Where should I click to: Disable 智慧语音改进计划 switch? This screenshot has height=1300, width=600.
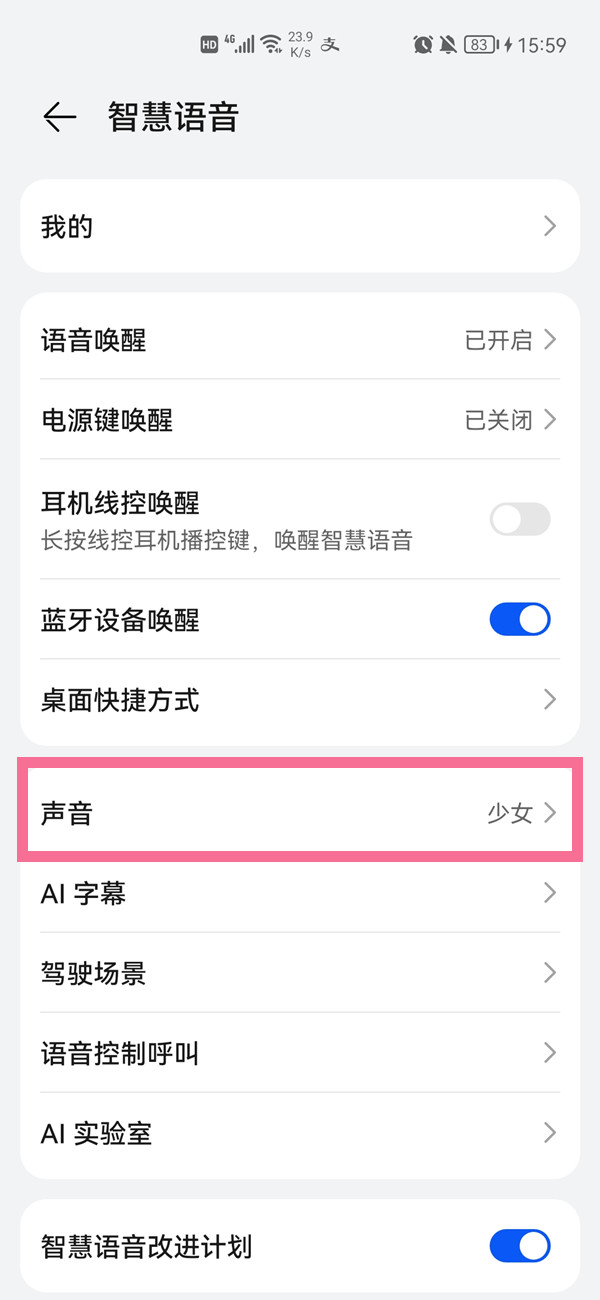pos(519,1246)
